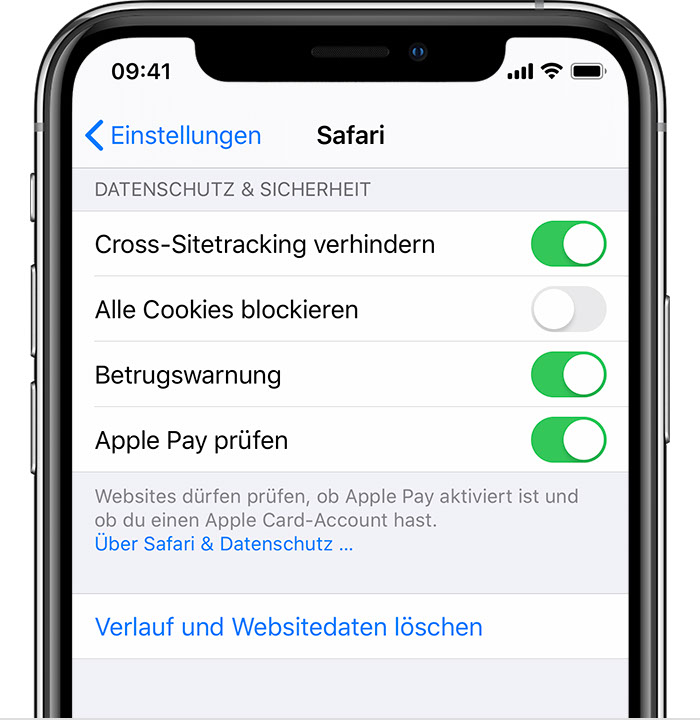Go back to Einstellungen
The height and width of the screenshot is (720, 700).
(x=174, y=136)
